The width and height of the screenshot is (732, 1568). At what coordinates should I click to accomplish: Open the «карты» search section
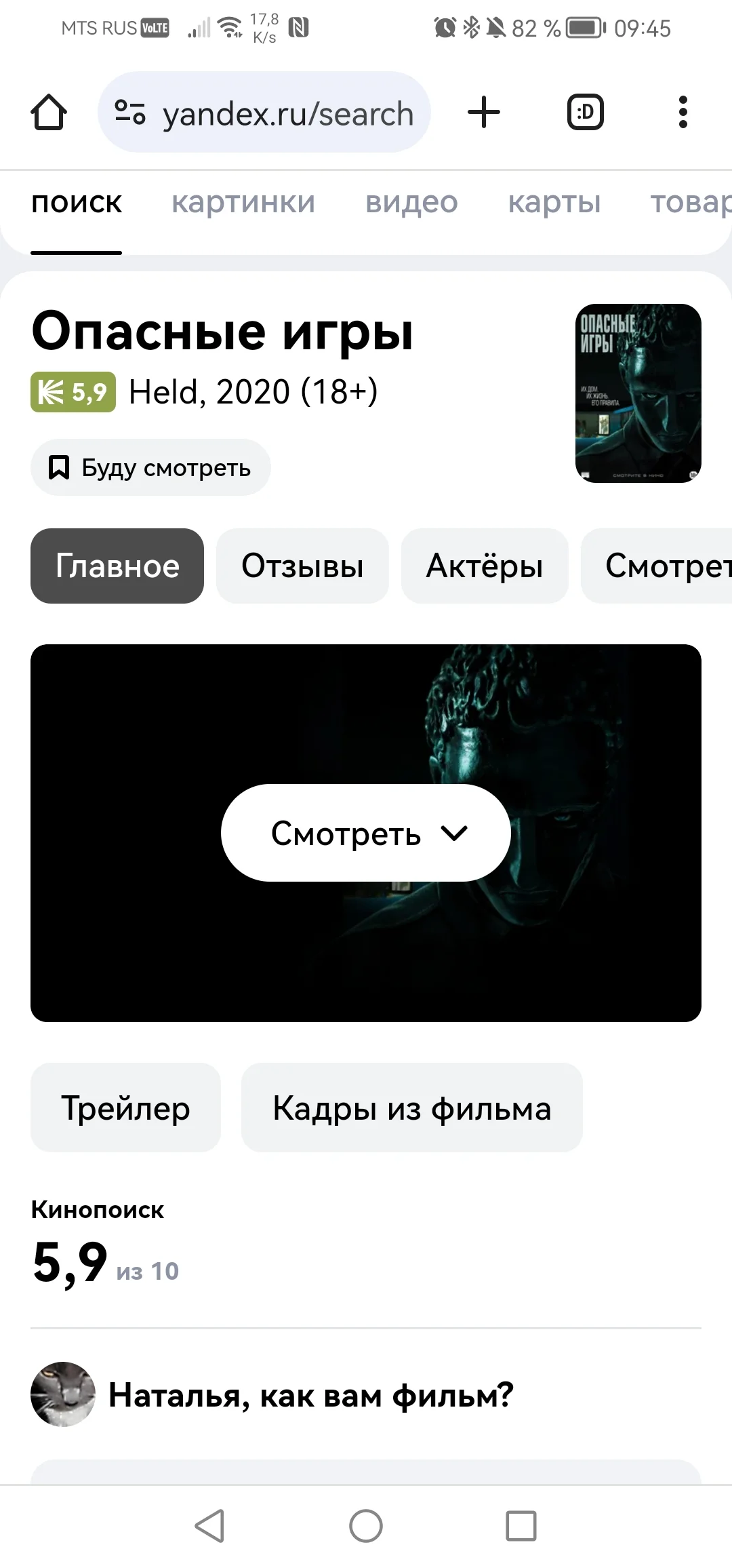pos(555,202)
